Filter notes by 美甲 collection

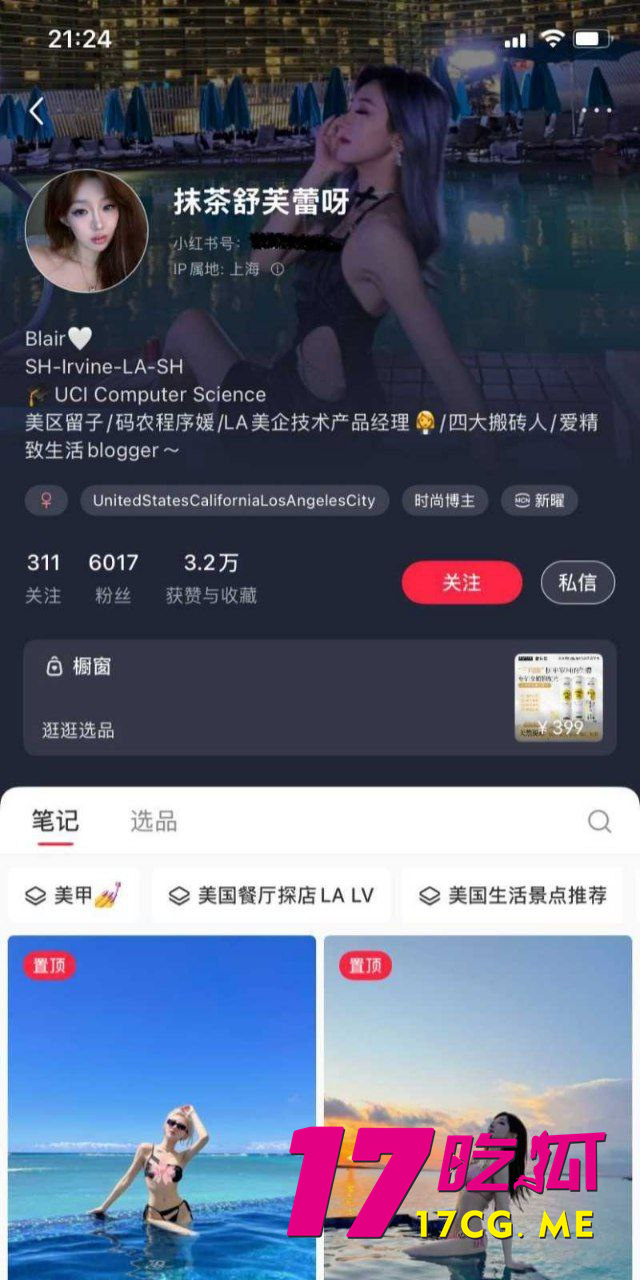pos(75,895)
